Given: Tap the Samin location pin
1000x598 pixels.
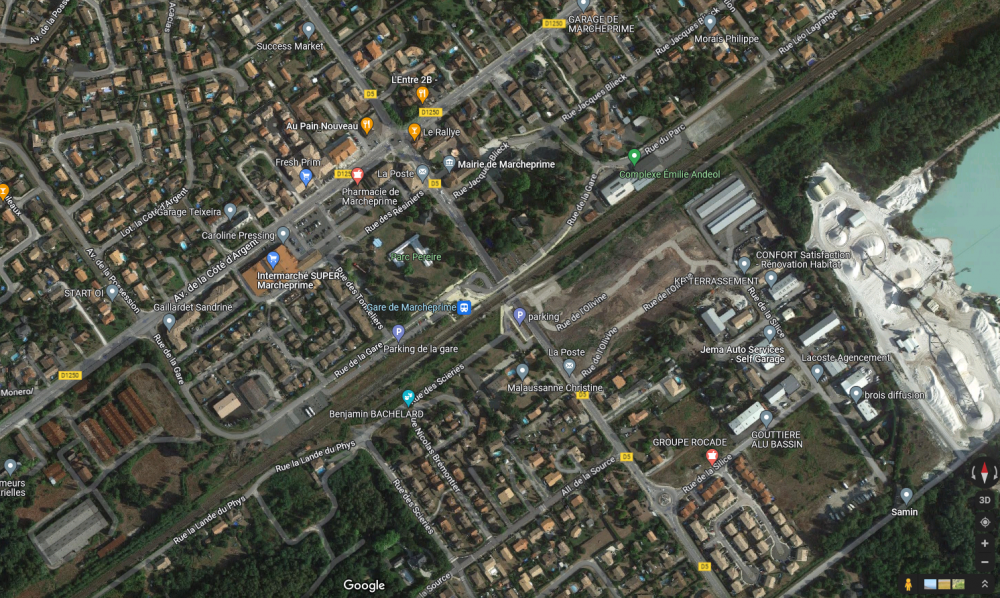Looking at the screenshot, I should pos(906,494).
